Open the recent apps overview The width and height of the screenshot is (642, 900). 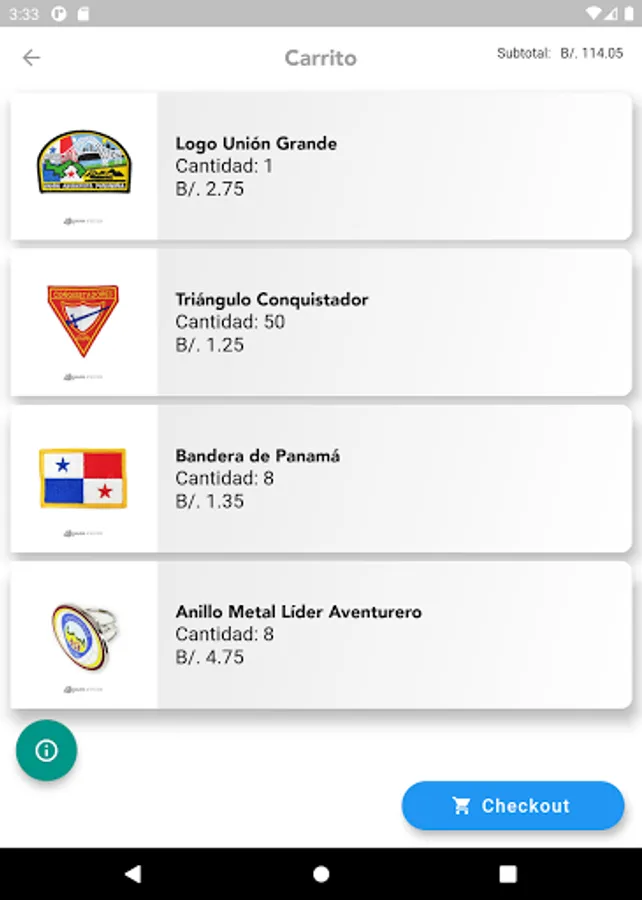[508, 874]
